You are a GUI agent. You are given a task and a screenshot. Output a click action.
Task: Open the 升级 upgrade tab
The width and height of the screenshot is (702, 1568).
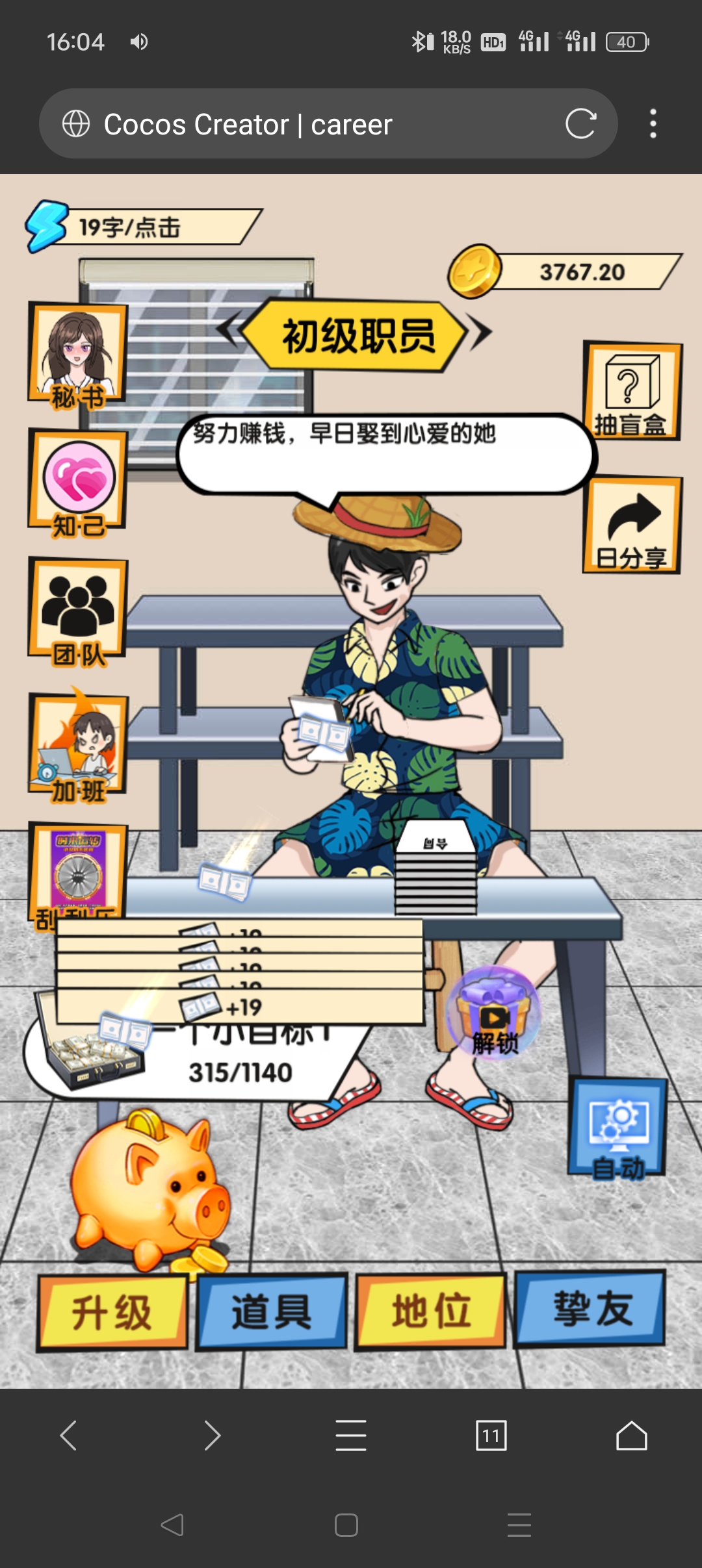tap(112, 1312)
